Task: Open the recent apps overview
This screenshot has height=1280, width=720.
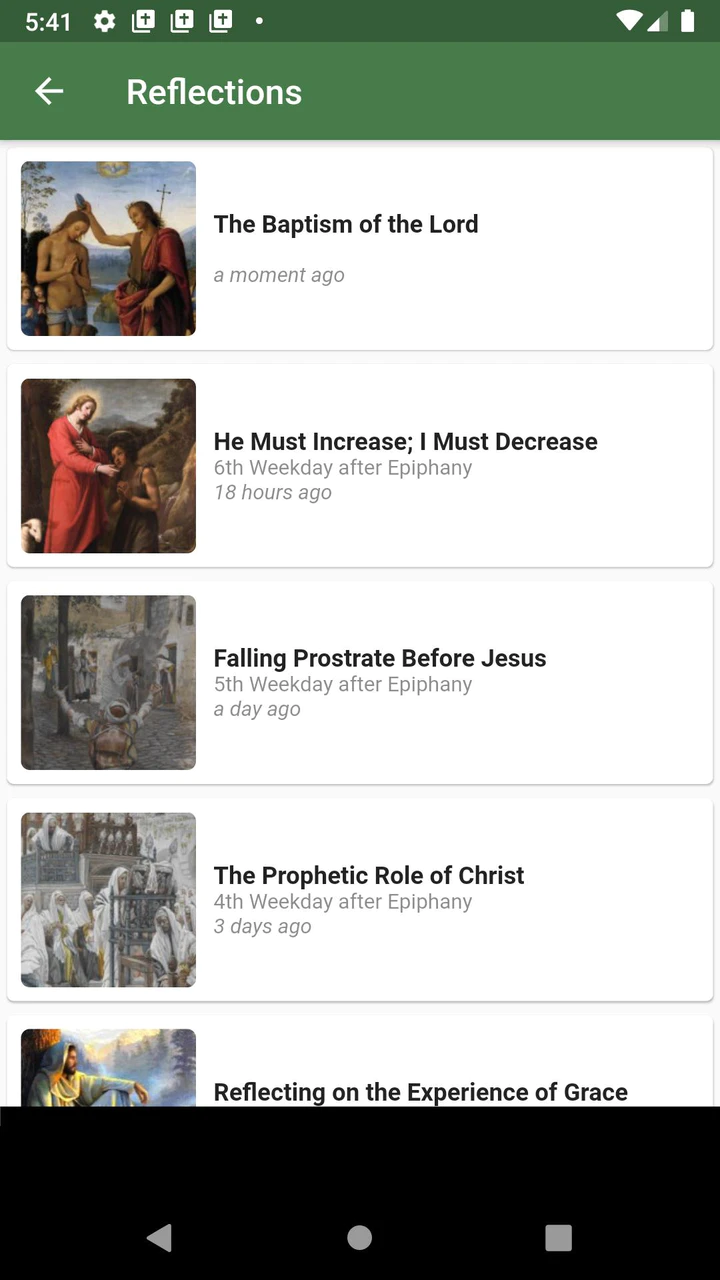Action: pyautogui.click(x=558, y=1238)
